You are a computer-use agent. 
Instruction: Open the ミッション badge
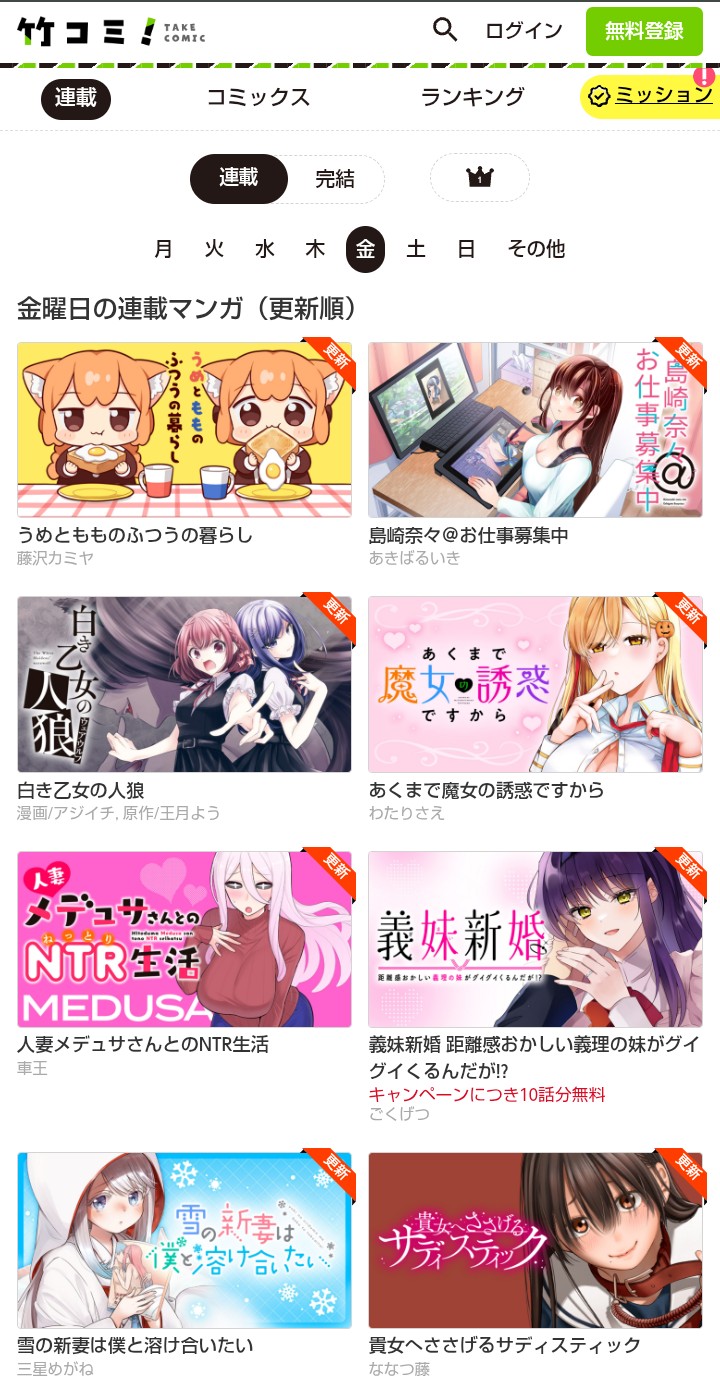click(650, 96)
